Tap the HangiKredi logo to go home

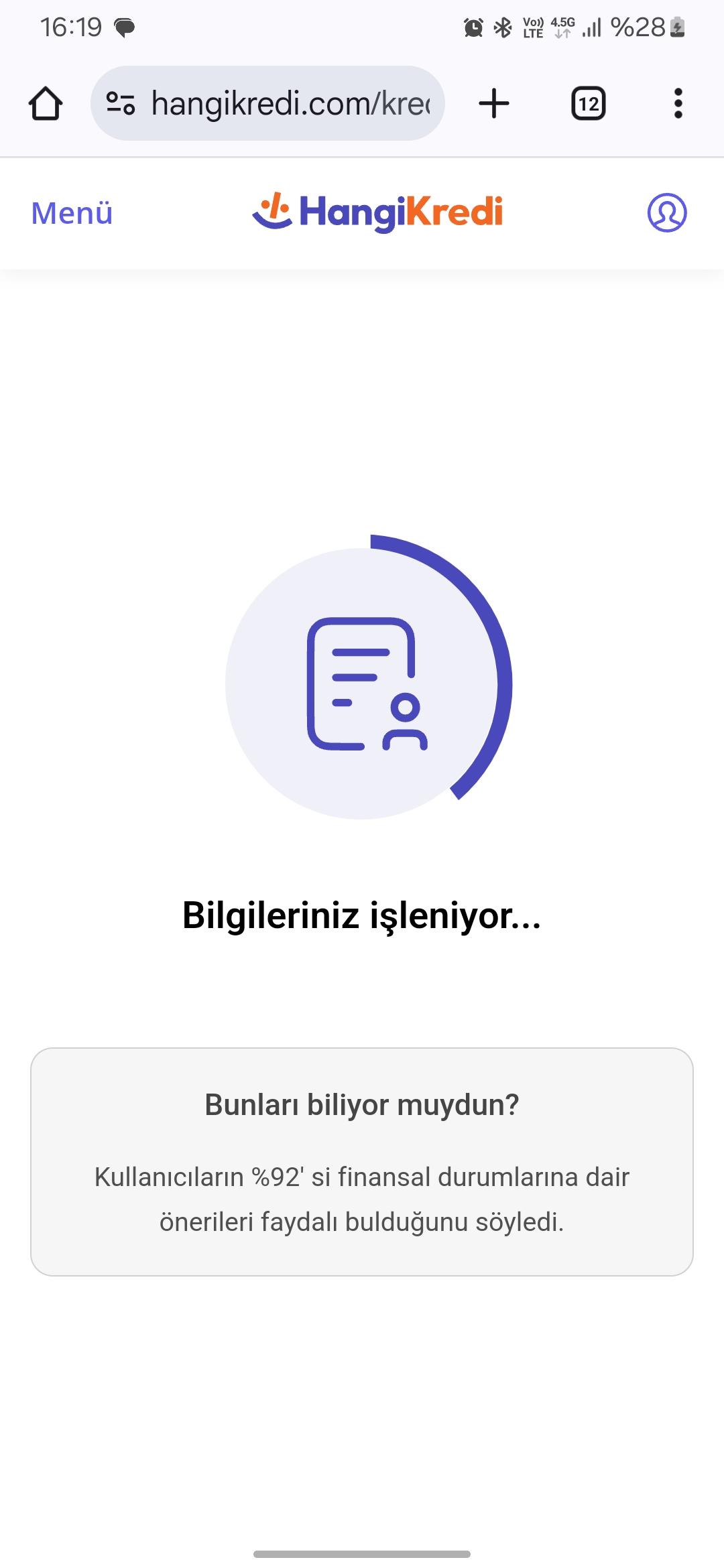(x=377, y=212)
